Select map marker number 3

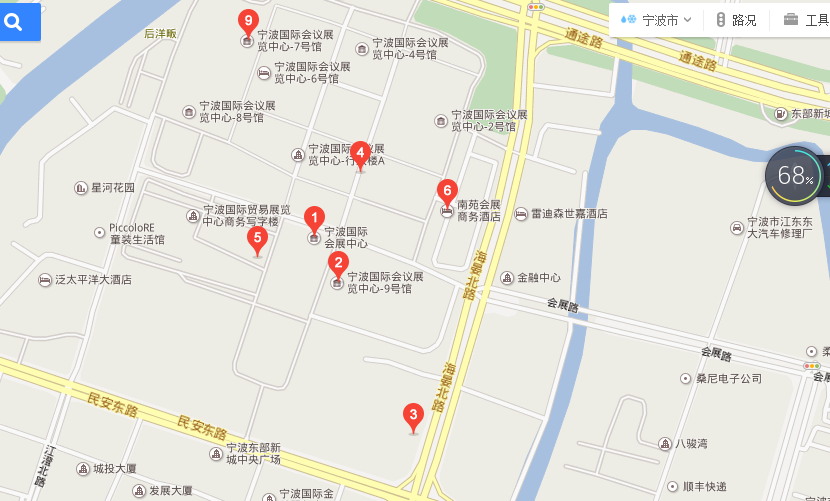tap(412, 414)
